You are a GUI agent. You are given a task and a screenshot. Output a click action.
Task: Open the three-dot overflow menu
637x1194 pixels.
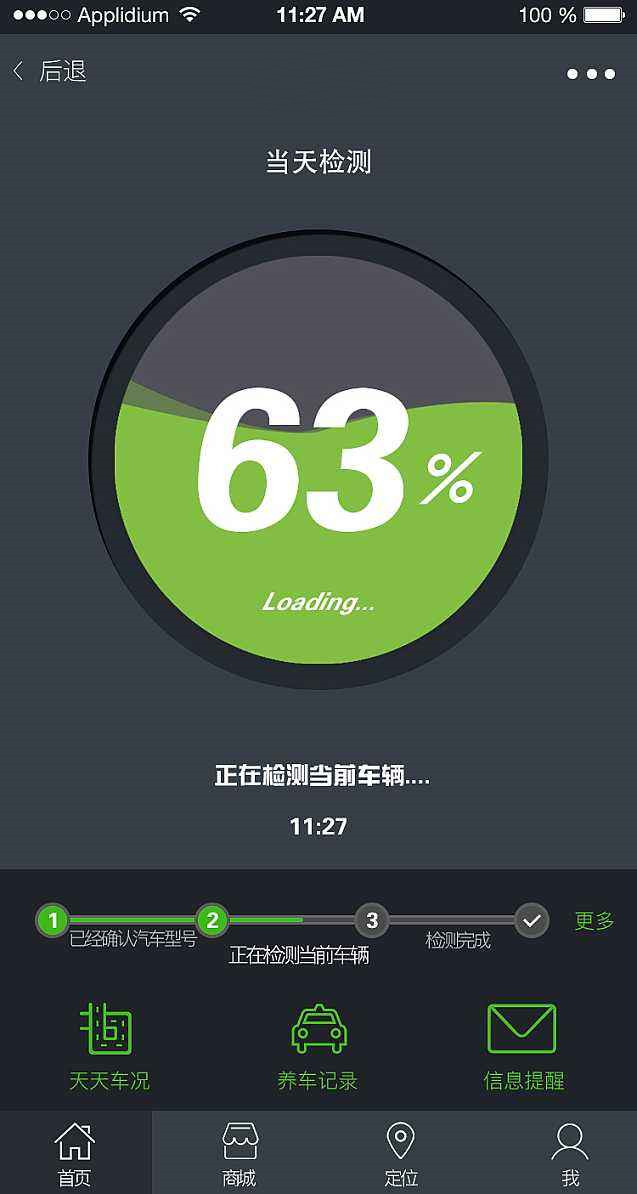590,74
